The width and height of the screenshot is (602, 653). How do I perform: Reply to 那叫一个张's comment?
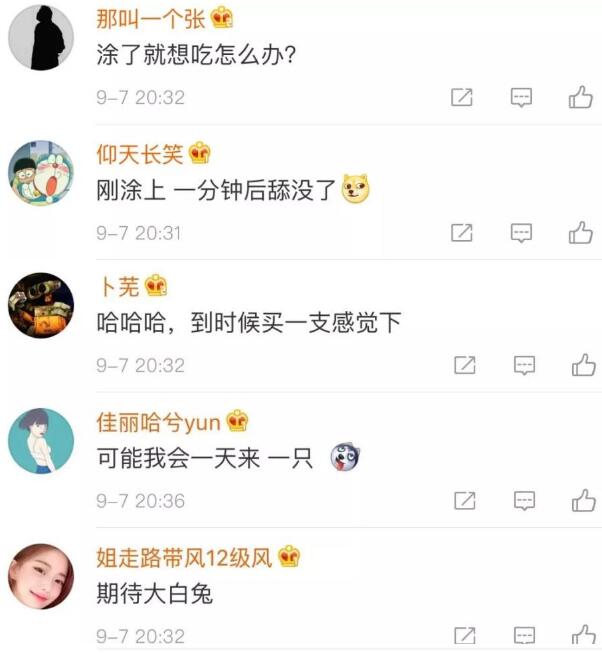pyautogui.click(x=521, y=97)
